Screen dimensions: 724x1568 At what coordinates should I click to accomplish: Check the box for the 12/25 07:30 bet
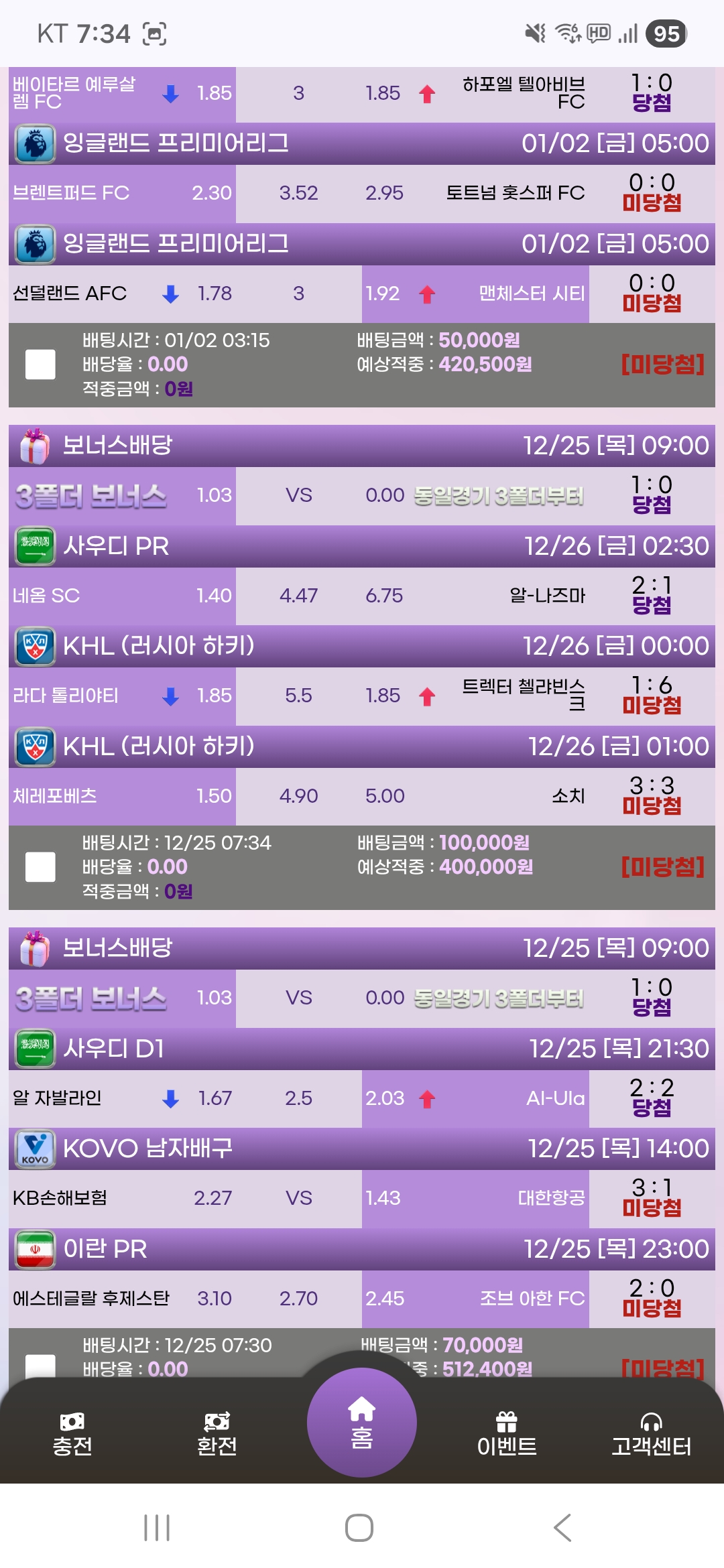(40, 1366)
